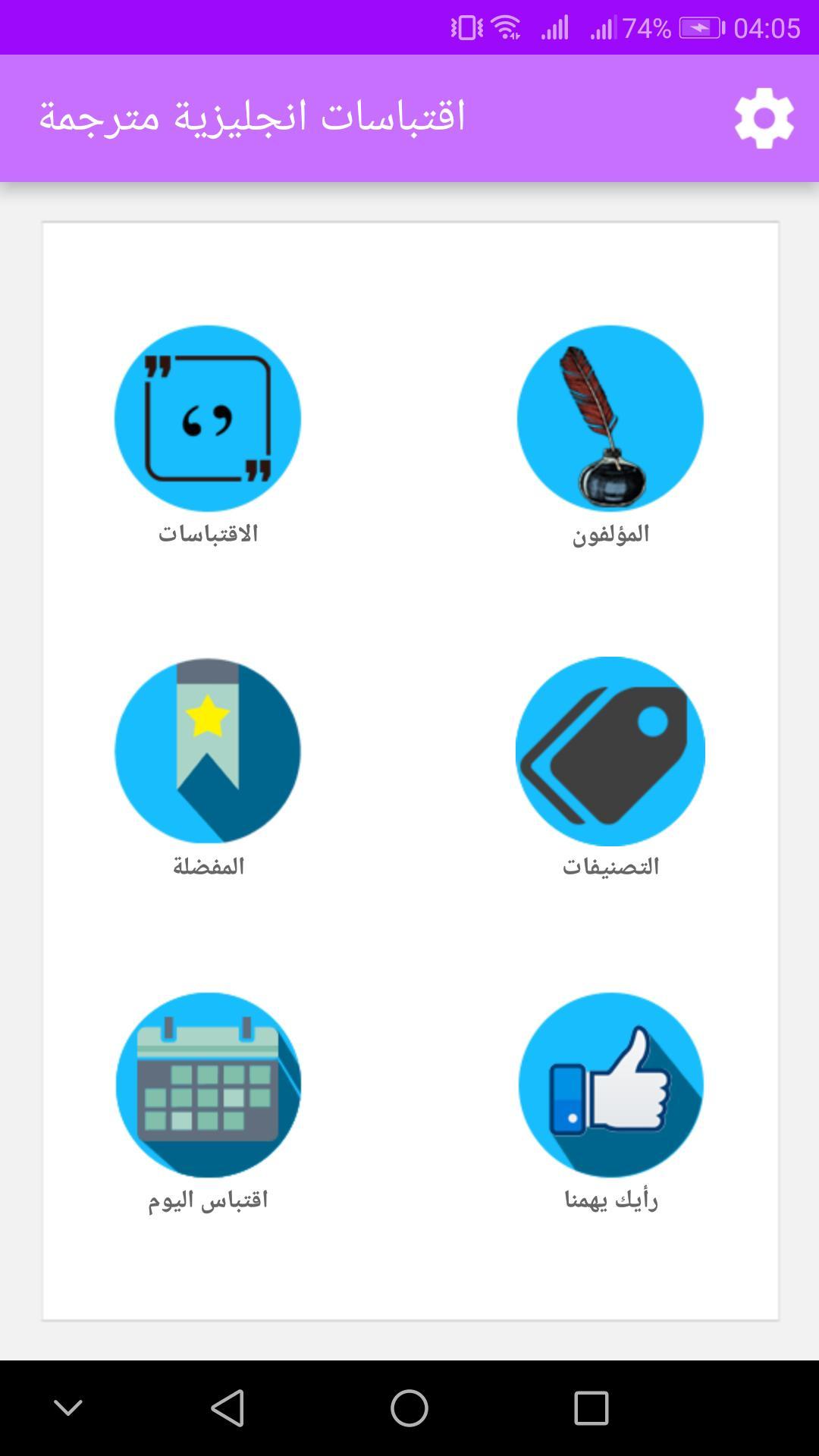Go back using the system back button

point(227,1408)
